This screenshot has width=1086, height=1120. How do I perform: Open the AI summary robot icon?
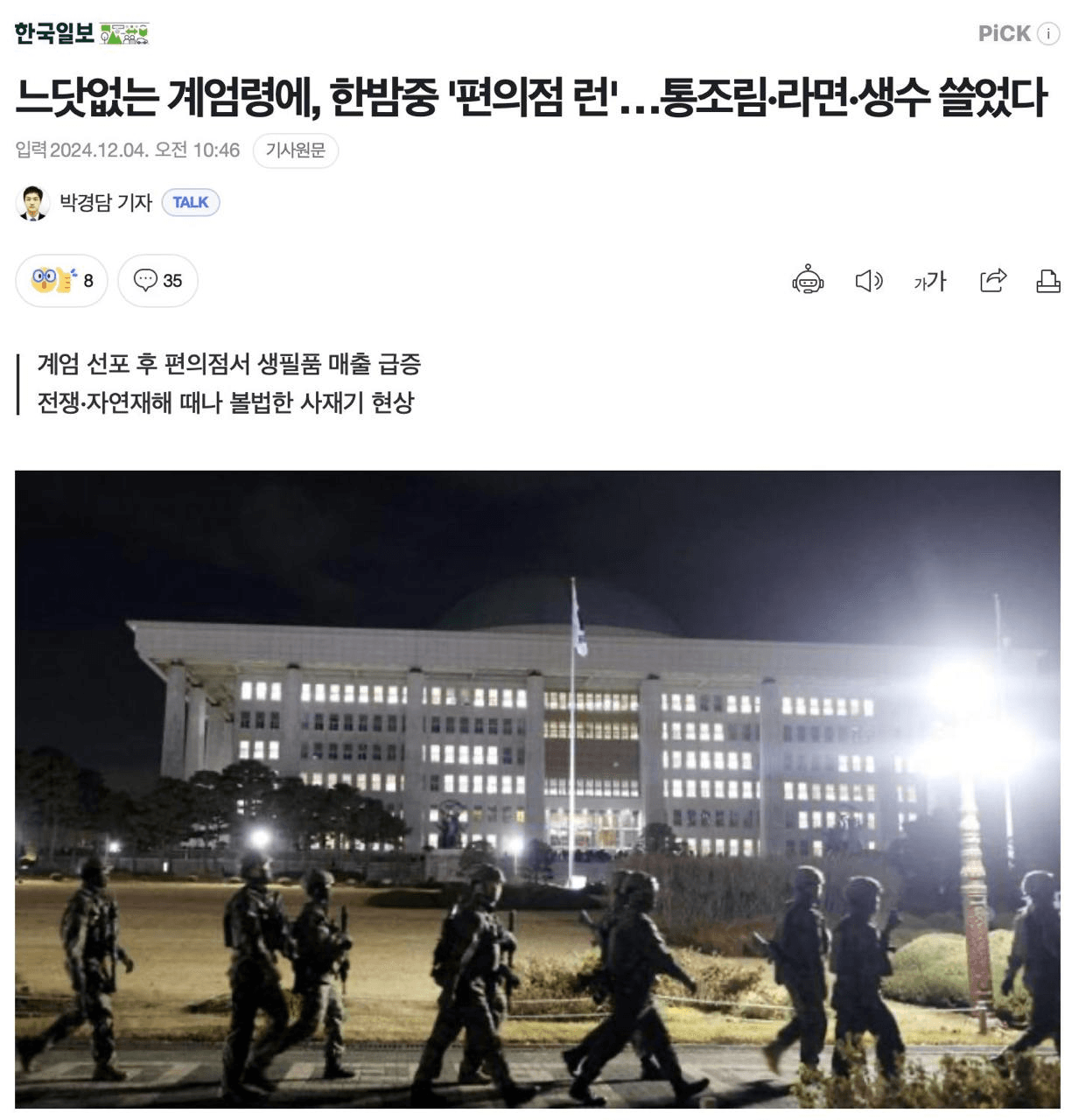pos(807,280)
